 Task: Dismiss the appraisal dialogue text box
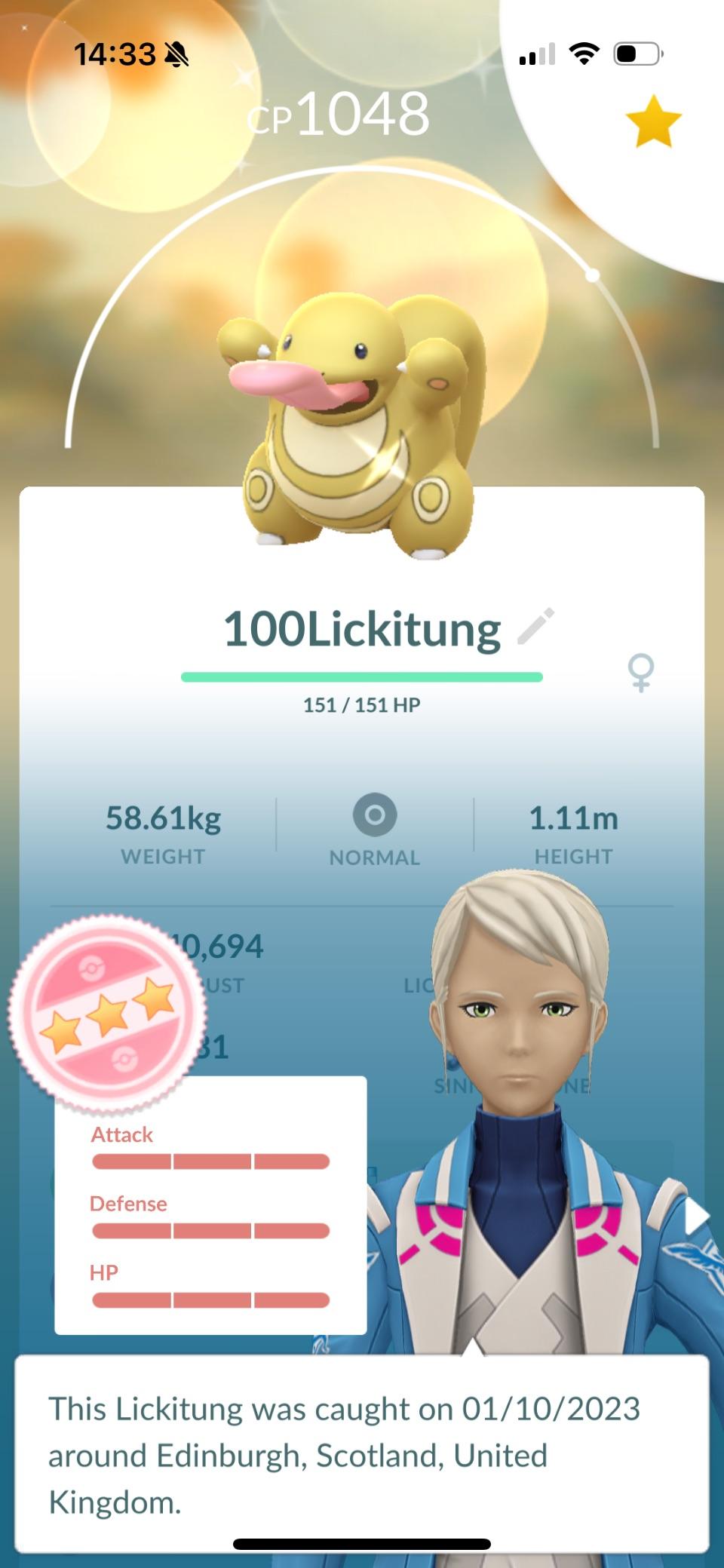(x=362, y=1454)
